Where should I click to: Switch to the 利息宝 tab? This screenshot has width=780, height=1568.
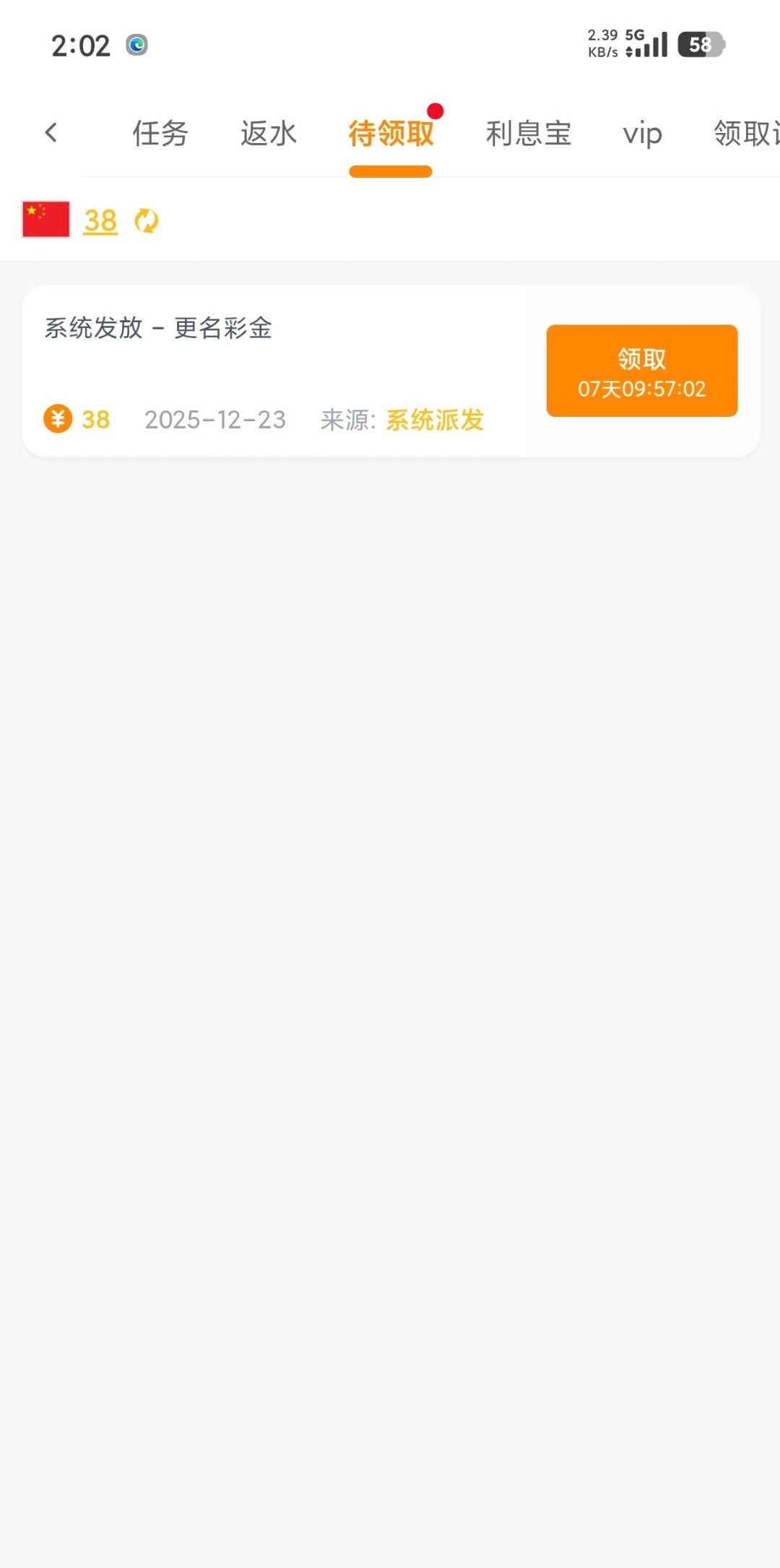tap(529, 134)
